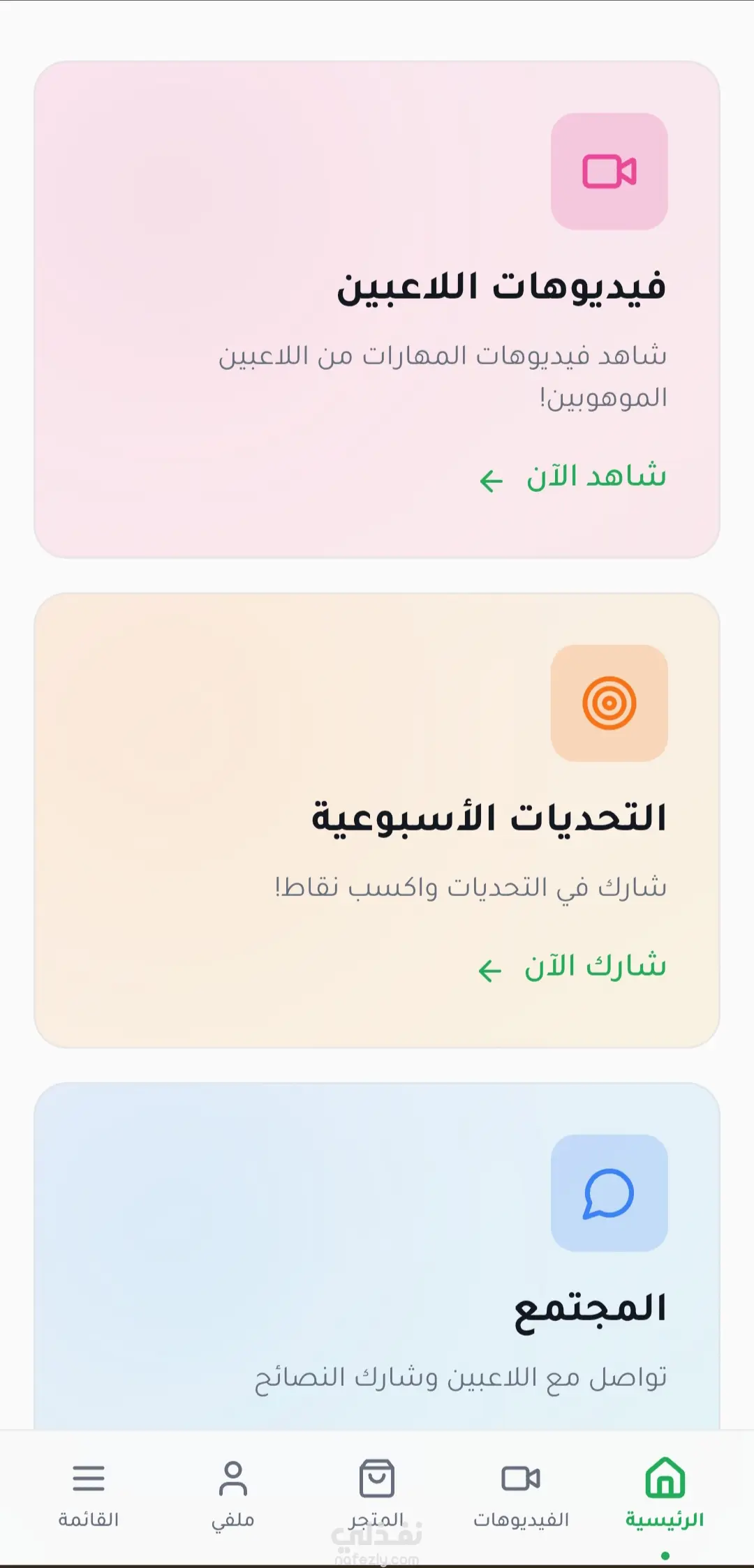Open the القائمة menu tab
Image resolution: width=754 pixels, height=1568 pixels.
tap(89, 1493)
